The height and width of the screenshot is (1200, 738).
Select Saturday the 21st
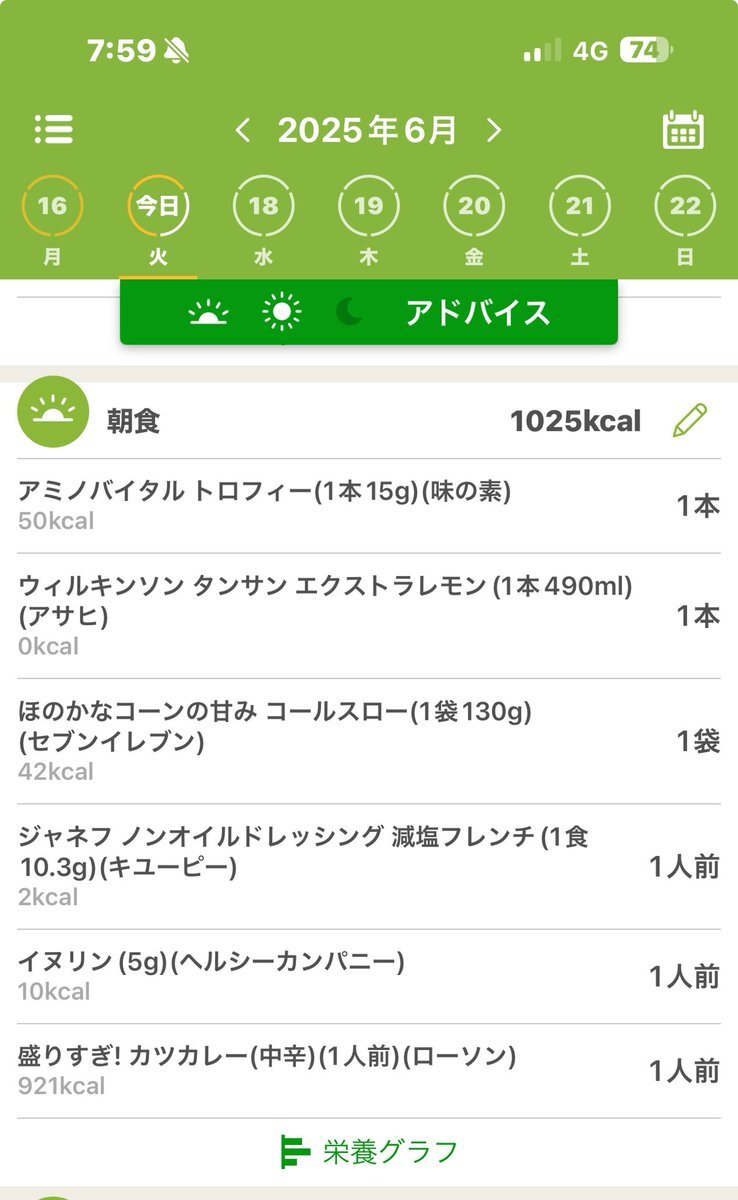point(580,220)
